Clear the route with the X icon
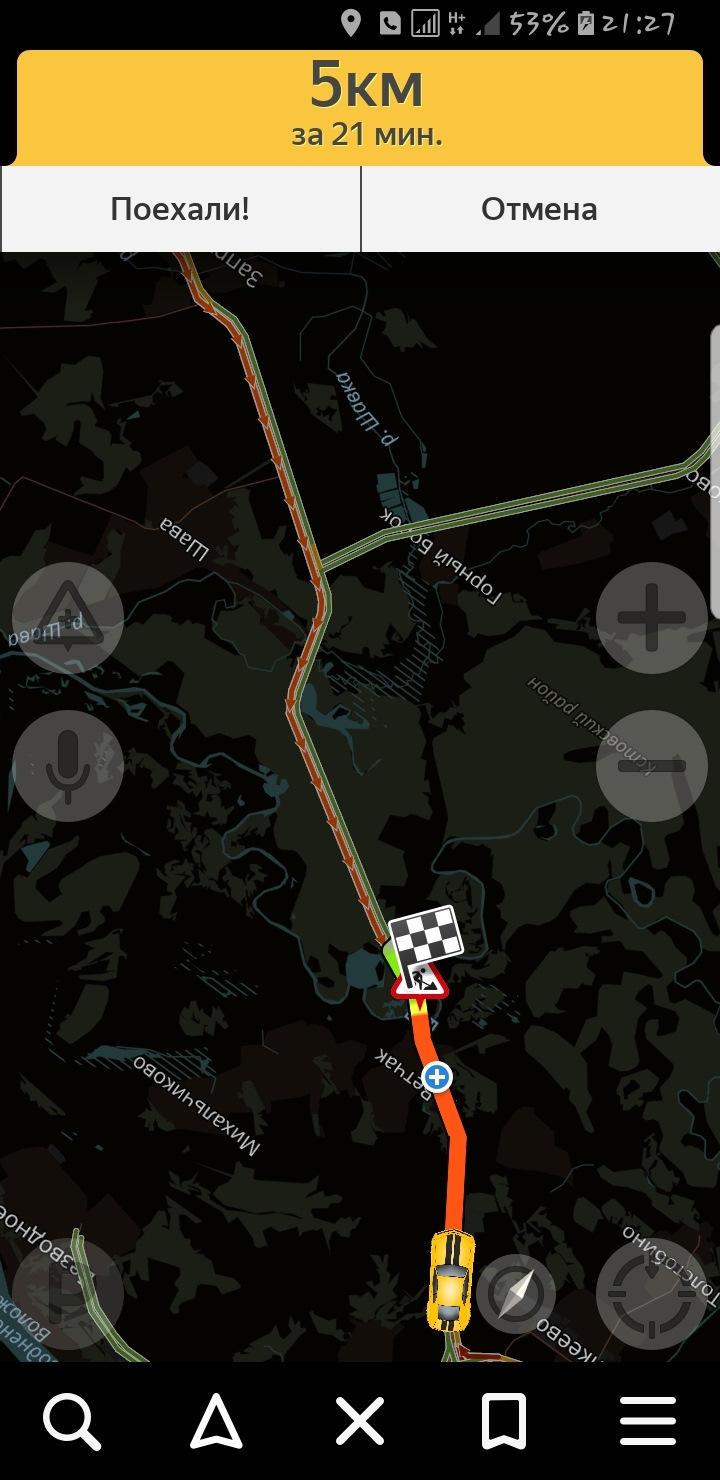Screen dimensions: 720x1480 360,1421
